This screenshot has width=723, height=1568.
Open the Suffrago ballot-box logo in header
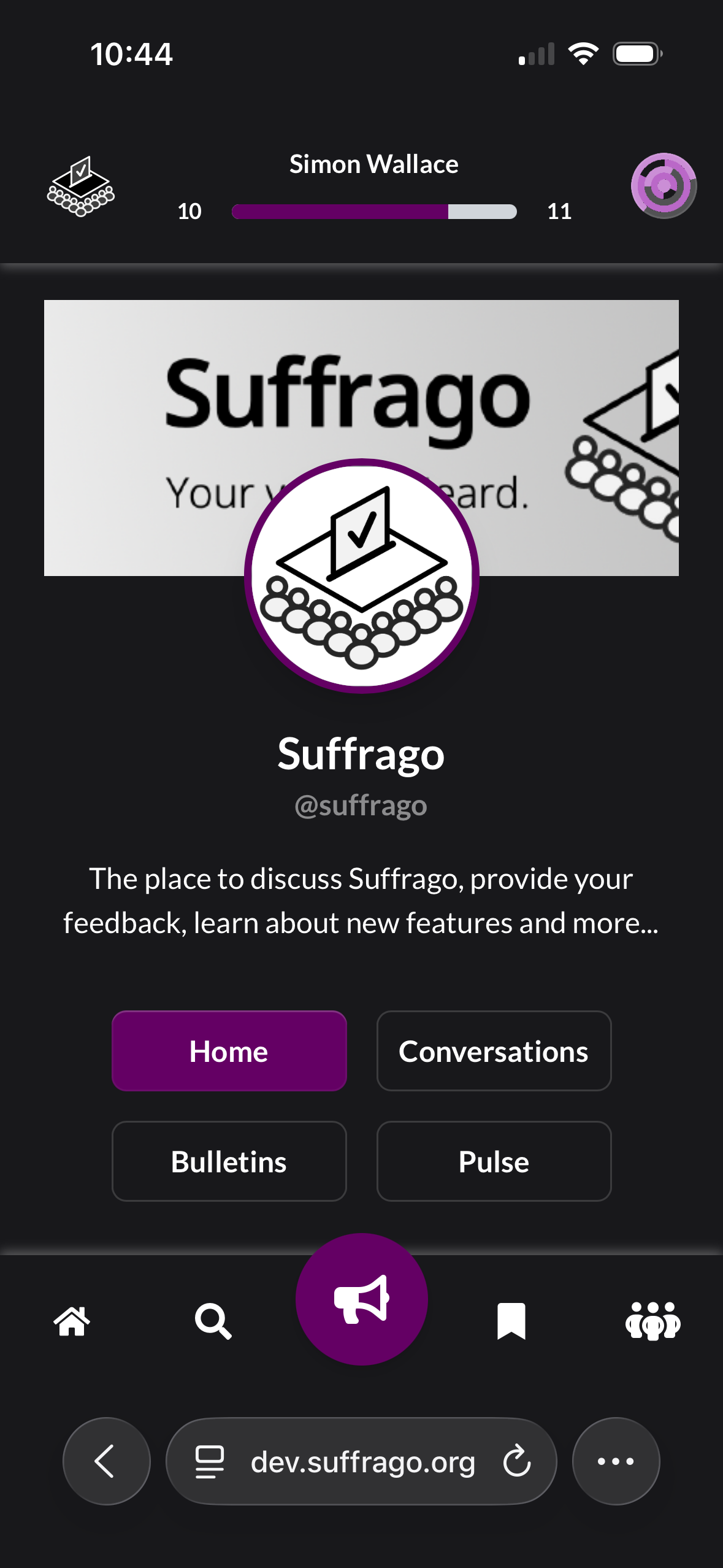tap(81, 186)
